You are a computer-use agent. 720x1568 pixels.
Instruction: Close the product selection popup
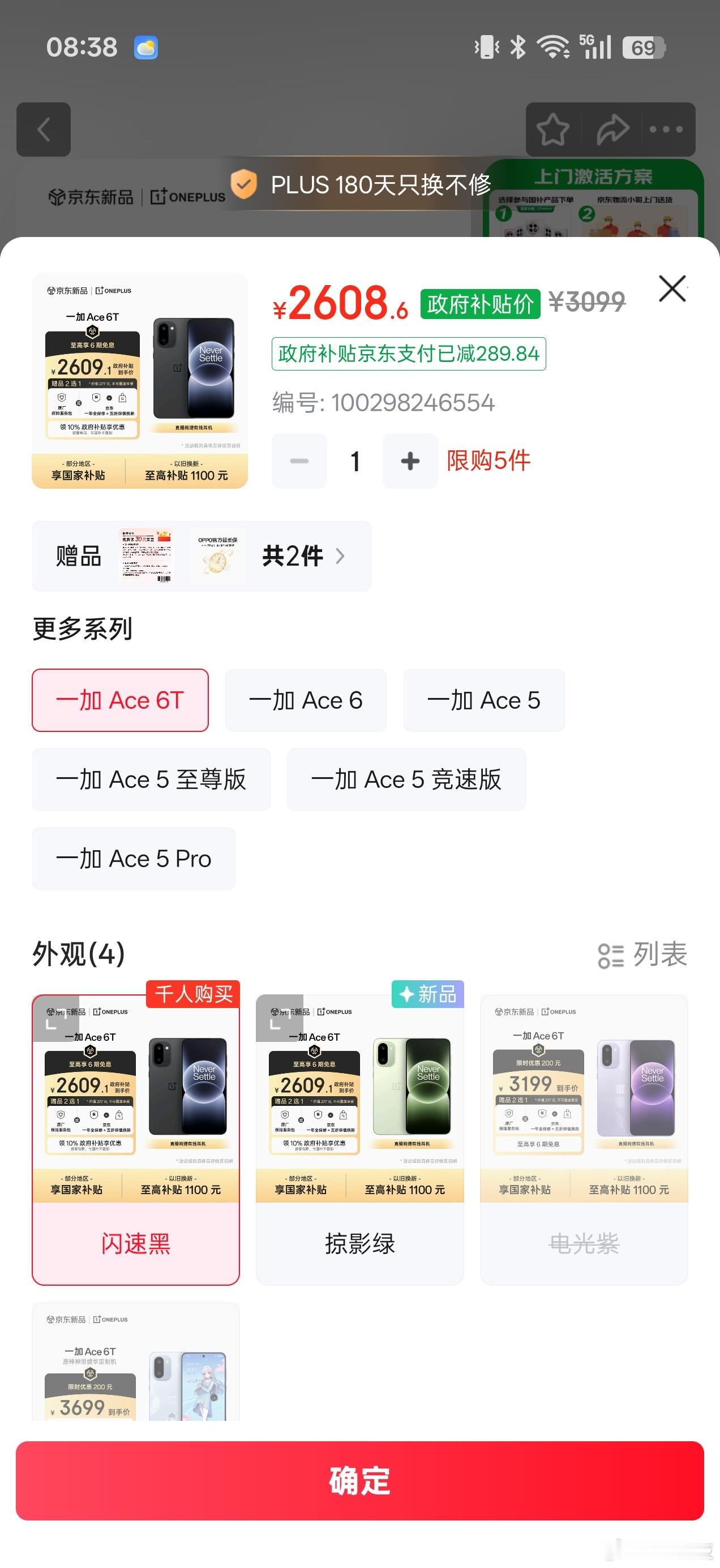(672, 289)
